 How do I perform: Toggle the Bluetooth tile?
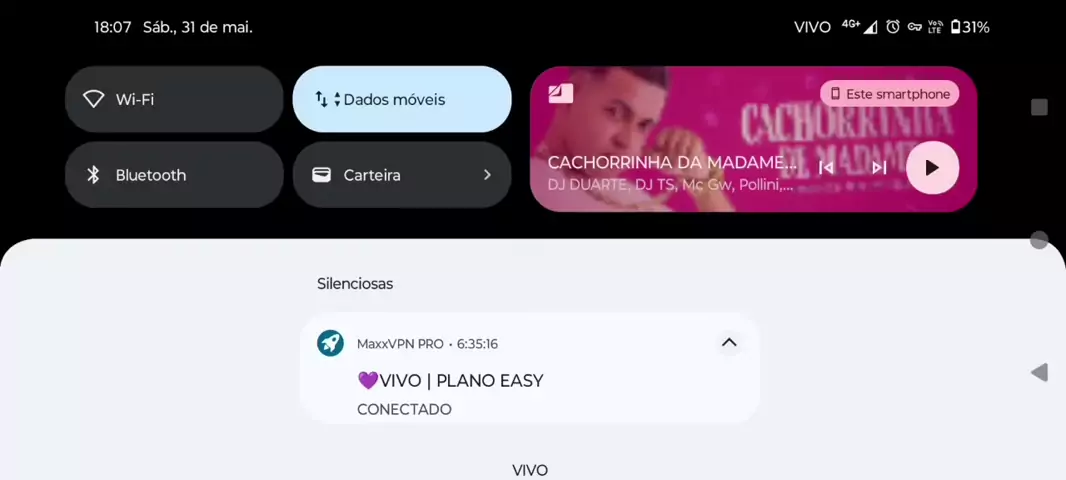point(174,175)
